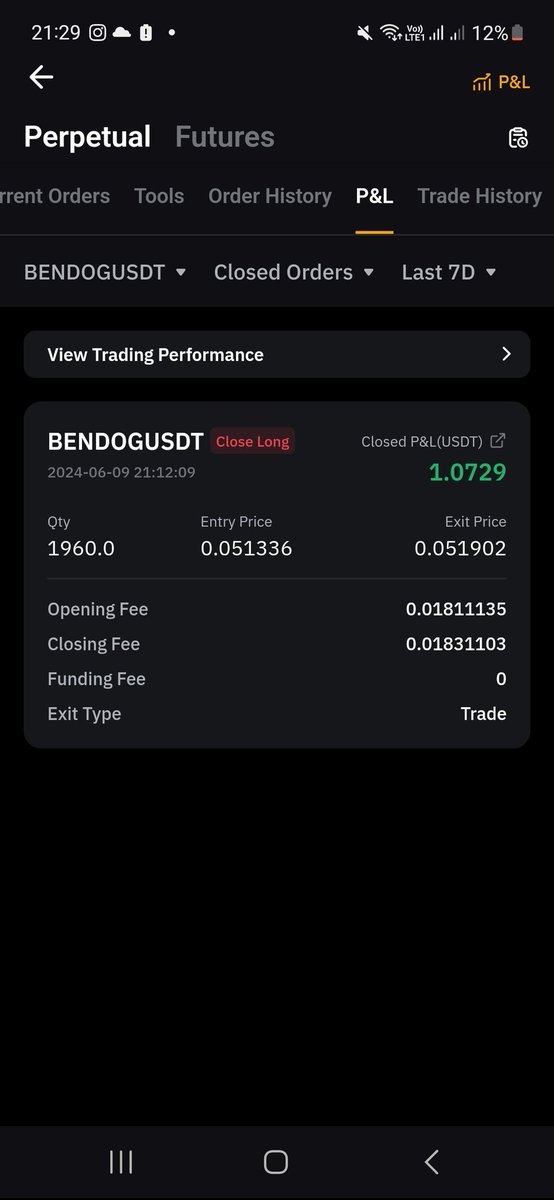The height and width of the screenshot is (1200, 554).
Task: Open the order records clipboard icon
Action: point(518,138)
